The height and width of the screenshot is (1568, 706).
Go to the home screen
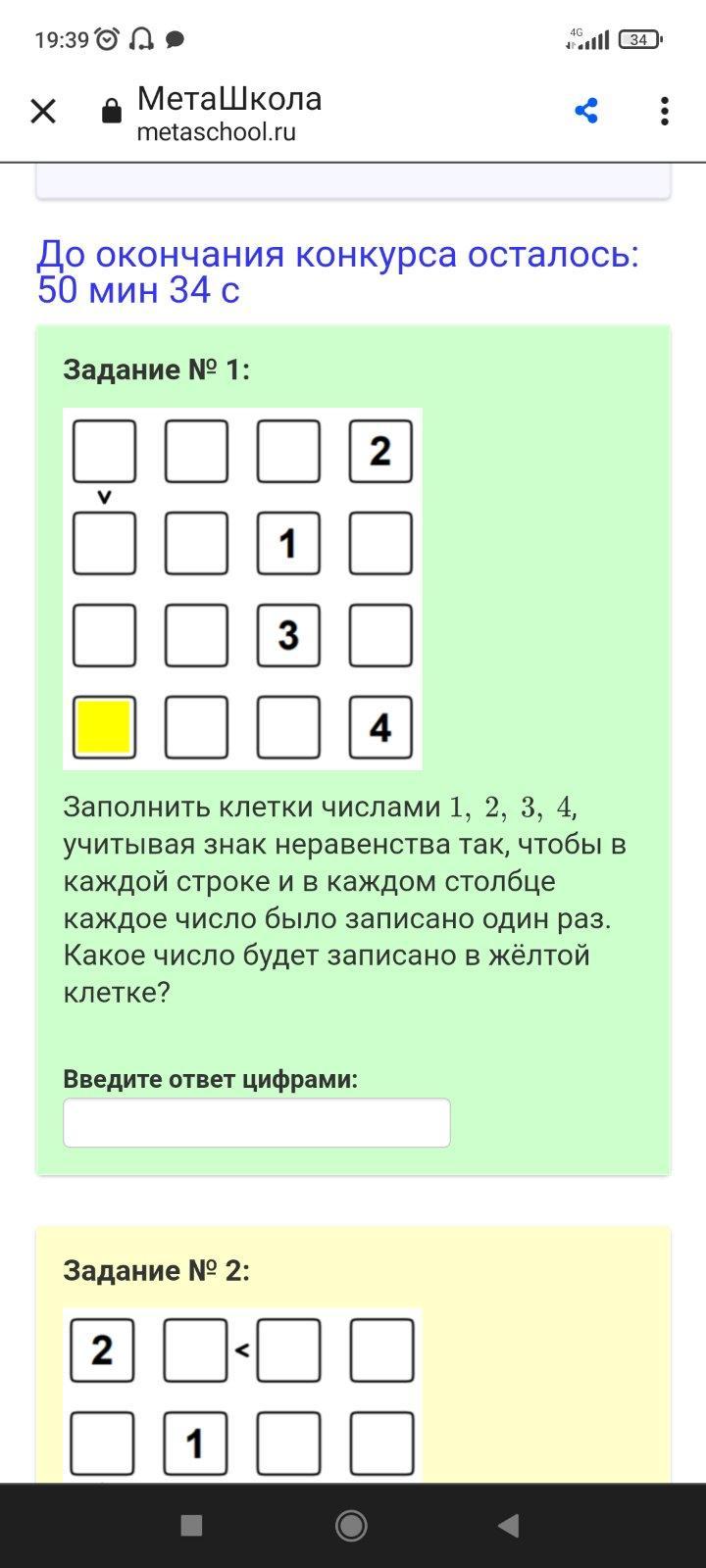pyautogui.click(x=351, y=1525)
